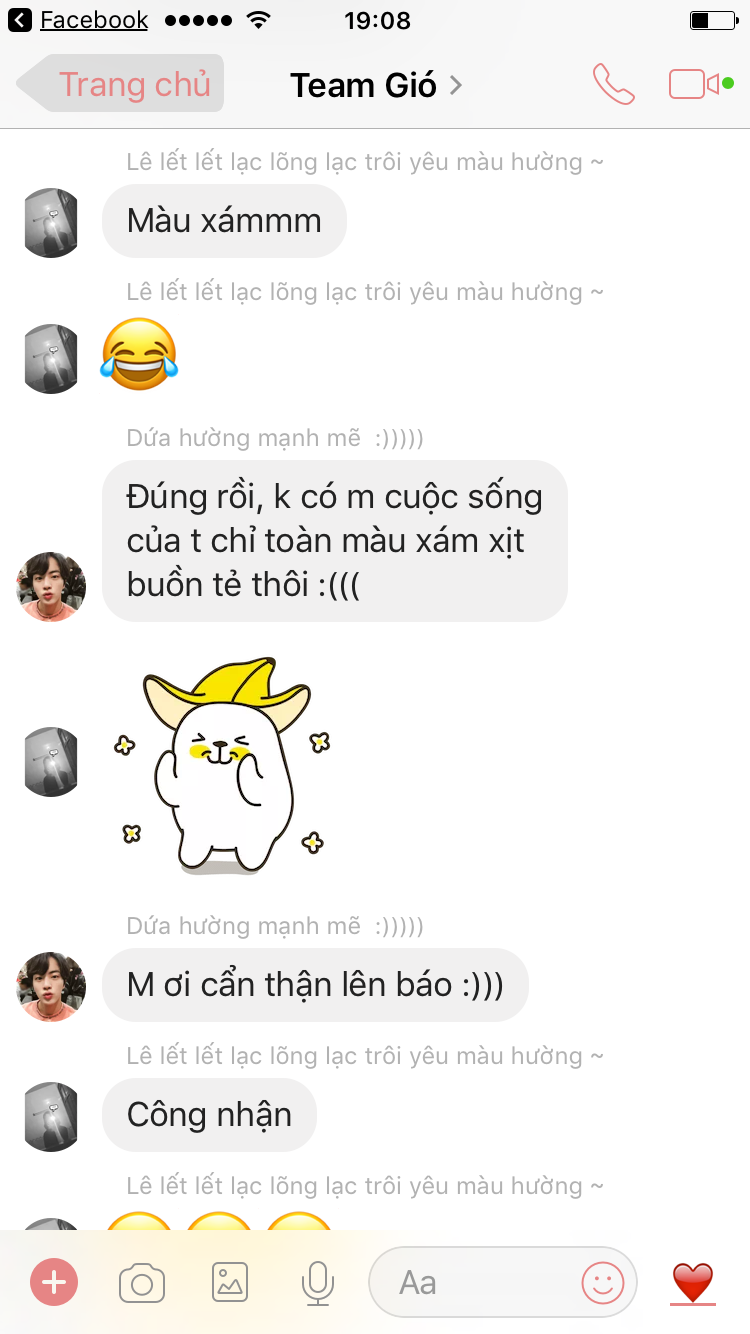Open Team Gió group details
This screenshot has width=750, height=1334.
tap(375, 85)
